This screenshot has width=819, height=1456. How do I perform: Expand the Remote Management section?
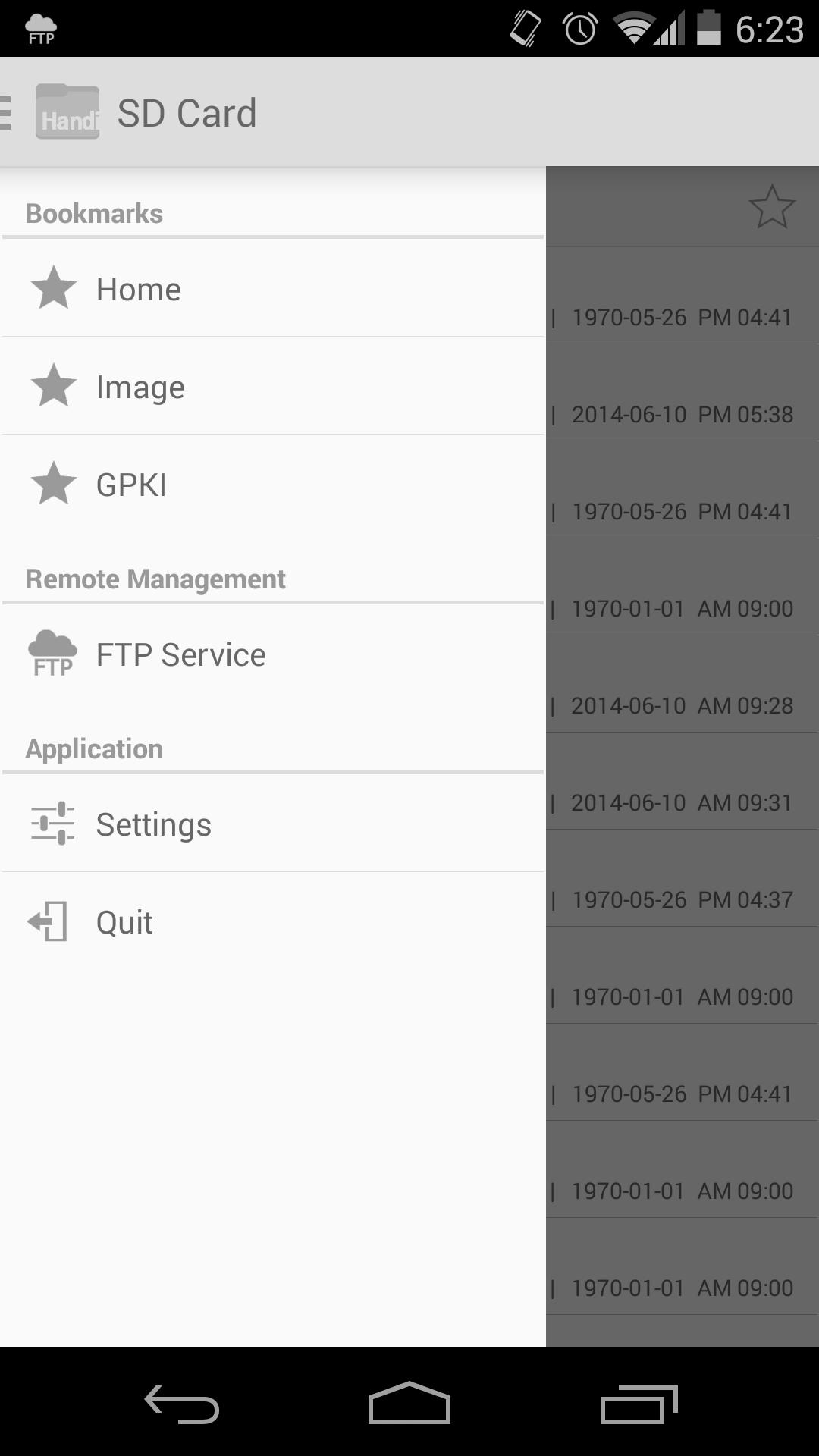pos(155,578)
